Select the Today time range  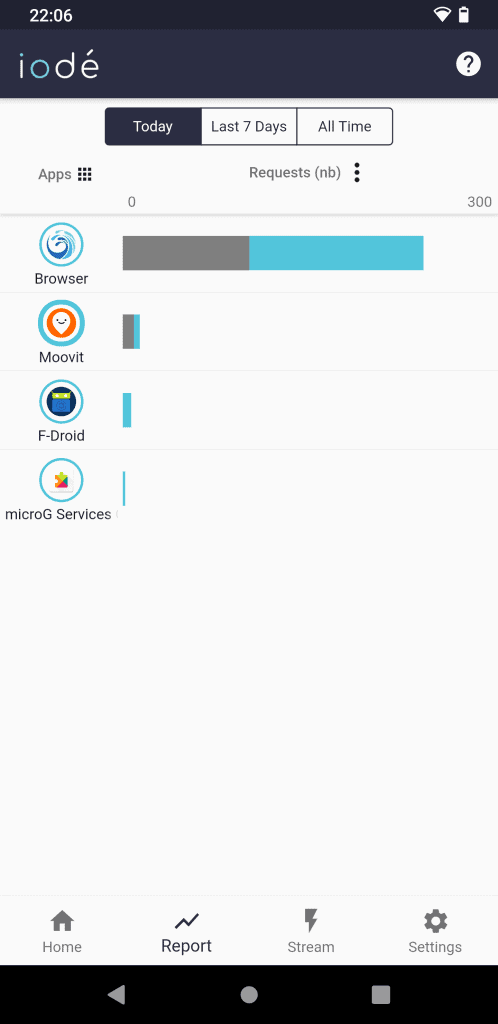153,126
